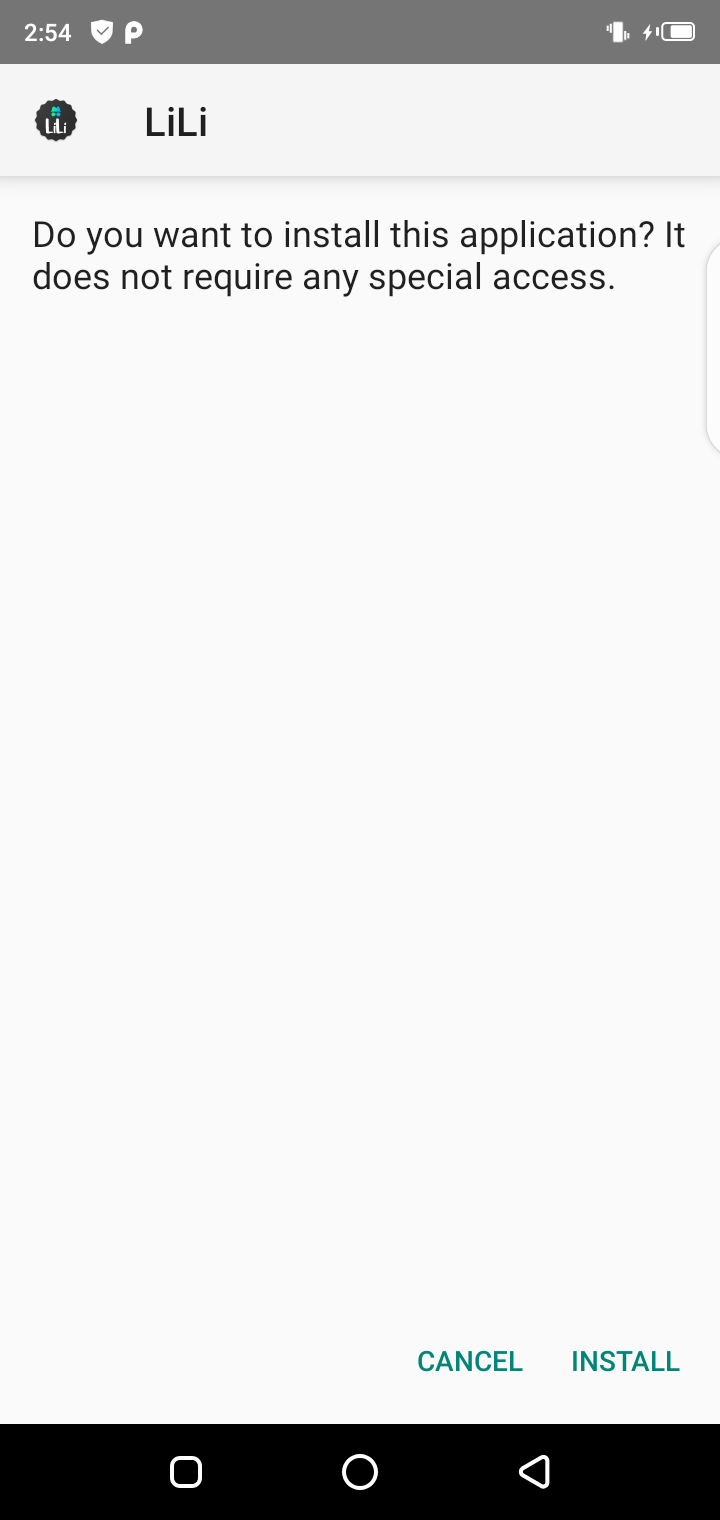Go back using the navigation bar
Image resolution: width=720 pixels, height=1520 pixels.
click(534, 1471)
